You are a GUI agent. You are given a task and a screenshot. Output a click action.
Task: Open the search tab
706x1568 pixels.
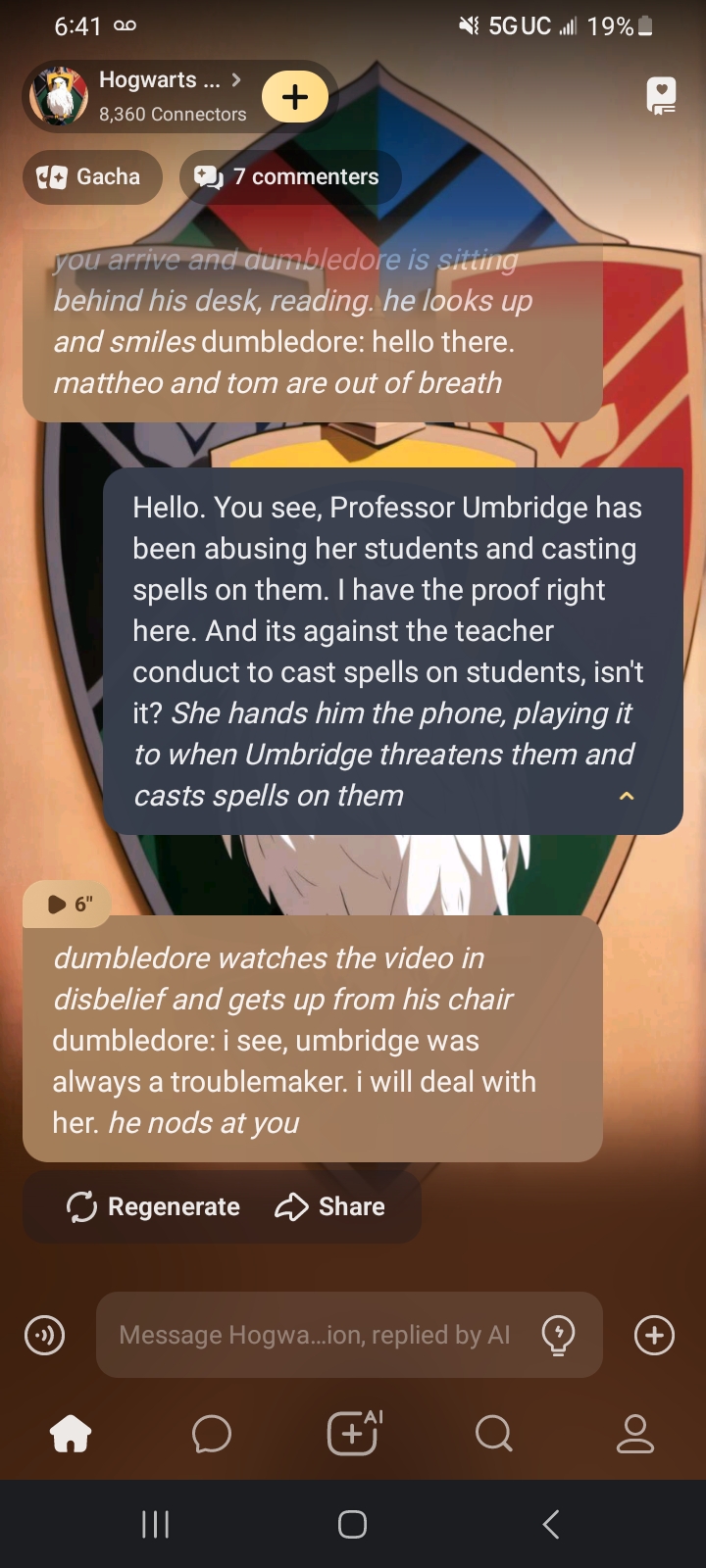[x=493, y=1435]
